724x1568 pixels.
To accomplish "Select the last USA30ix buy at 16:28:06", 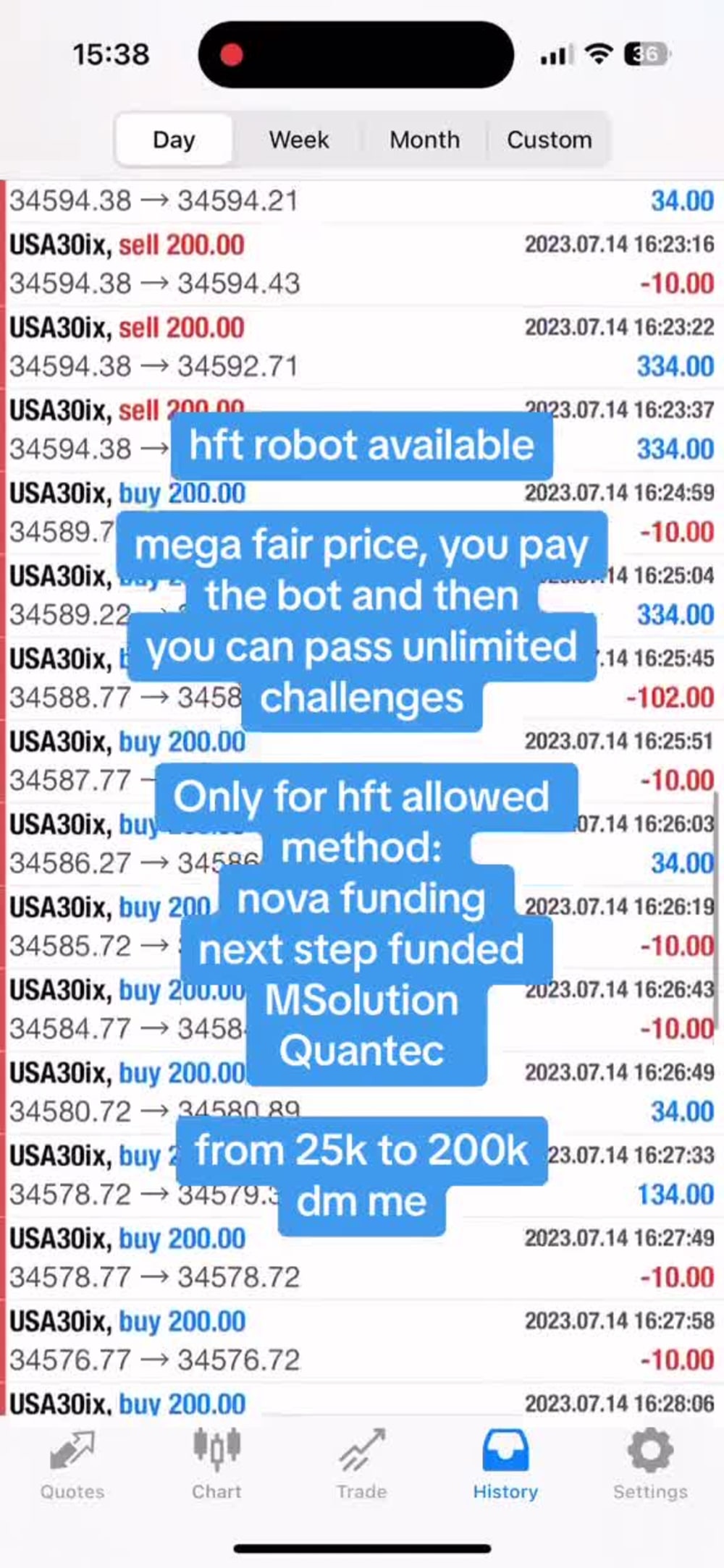I will pyautogui.click(x=362, y=1400).
